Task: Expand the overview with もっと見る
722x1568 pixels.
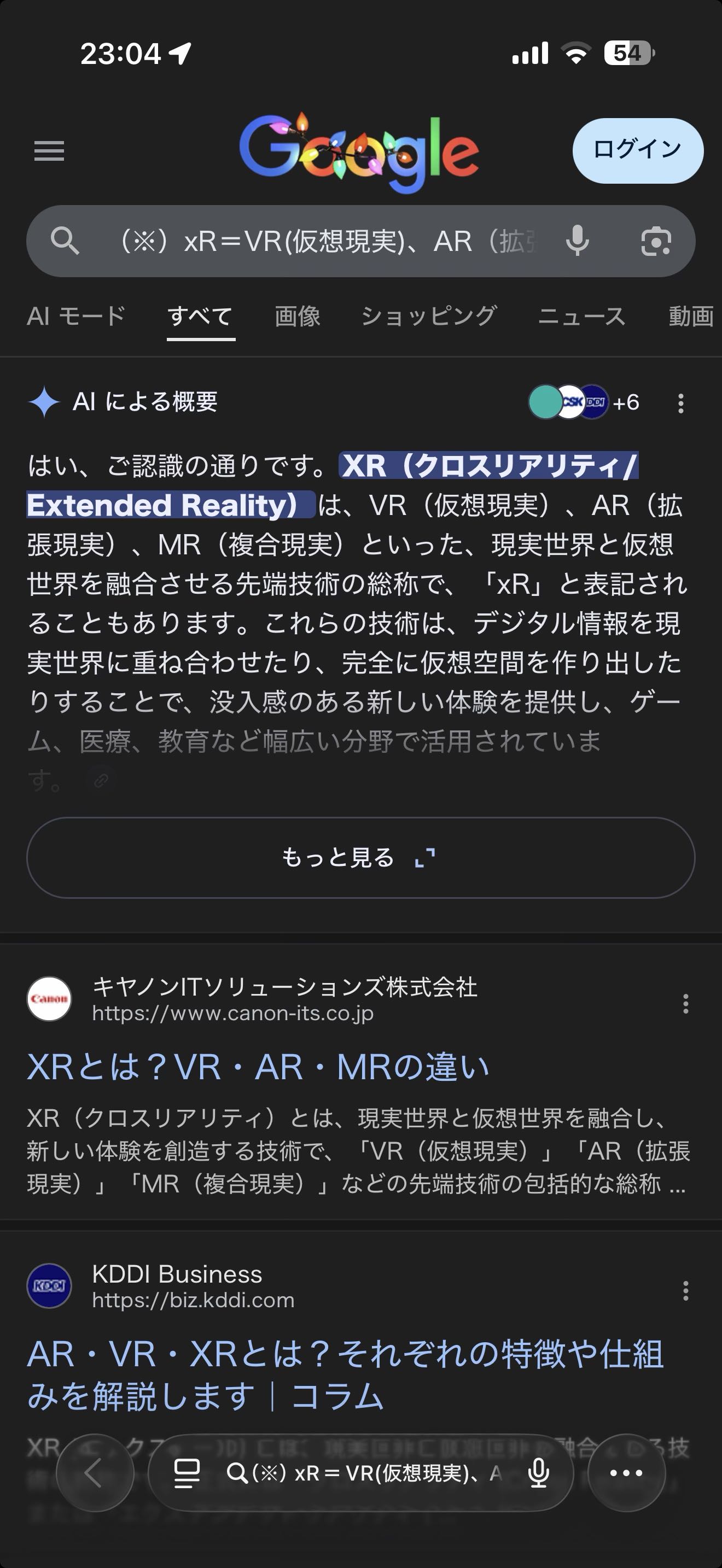Action: (360, 858)
